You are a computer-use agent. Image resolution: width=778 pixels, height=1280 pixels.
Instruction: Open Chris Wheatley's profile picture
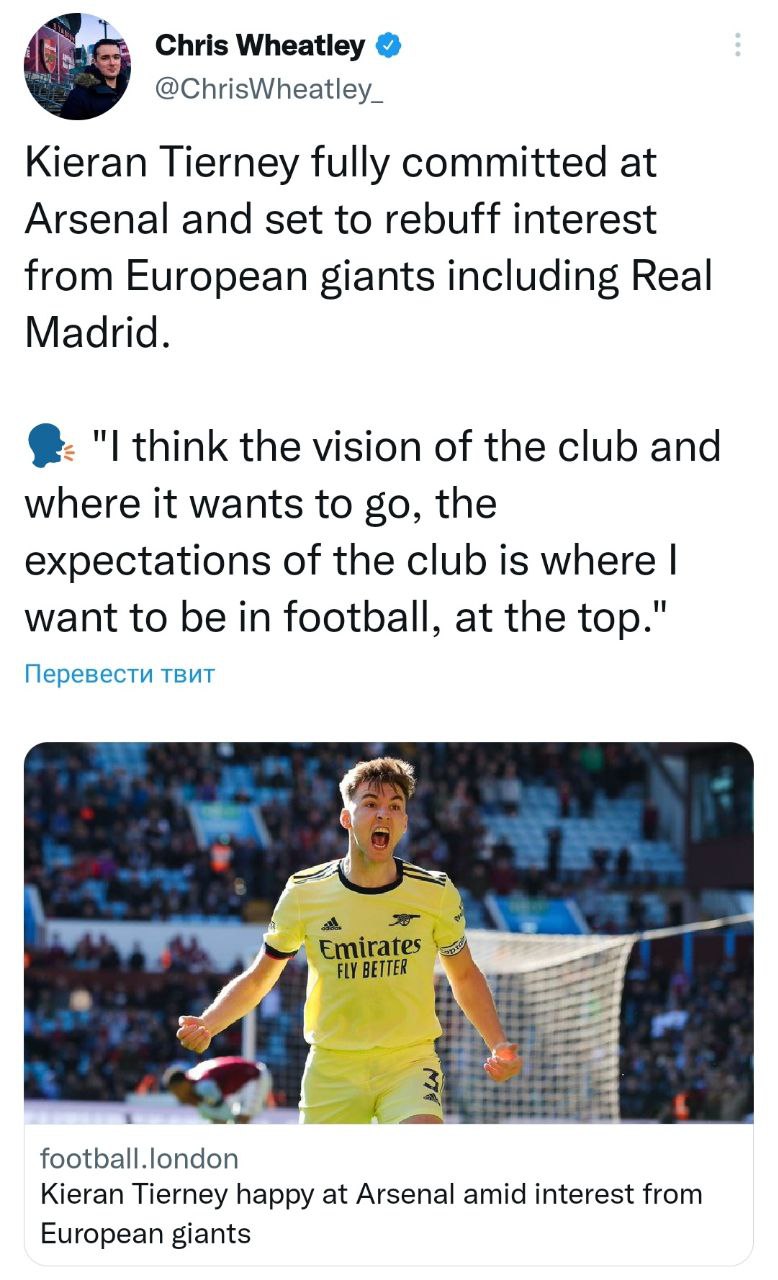(77, 67)
